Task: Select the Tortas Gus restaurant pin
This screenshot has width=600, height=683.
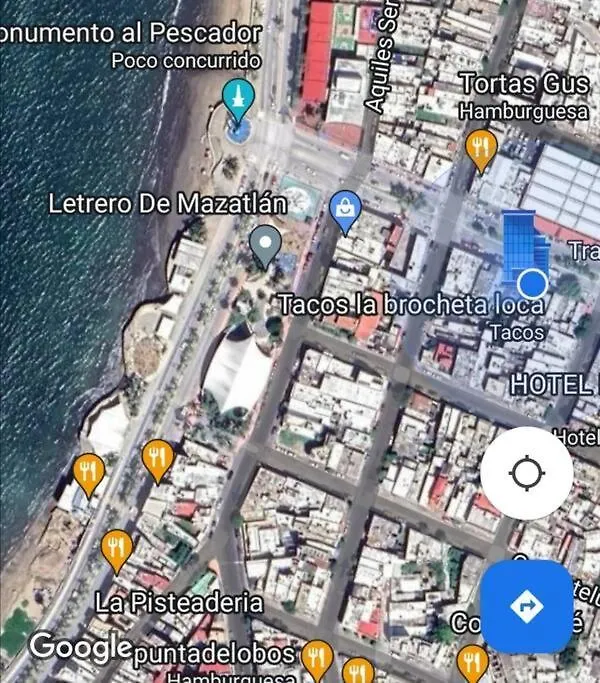Action: point(482,149)
